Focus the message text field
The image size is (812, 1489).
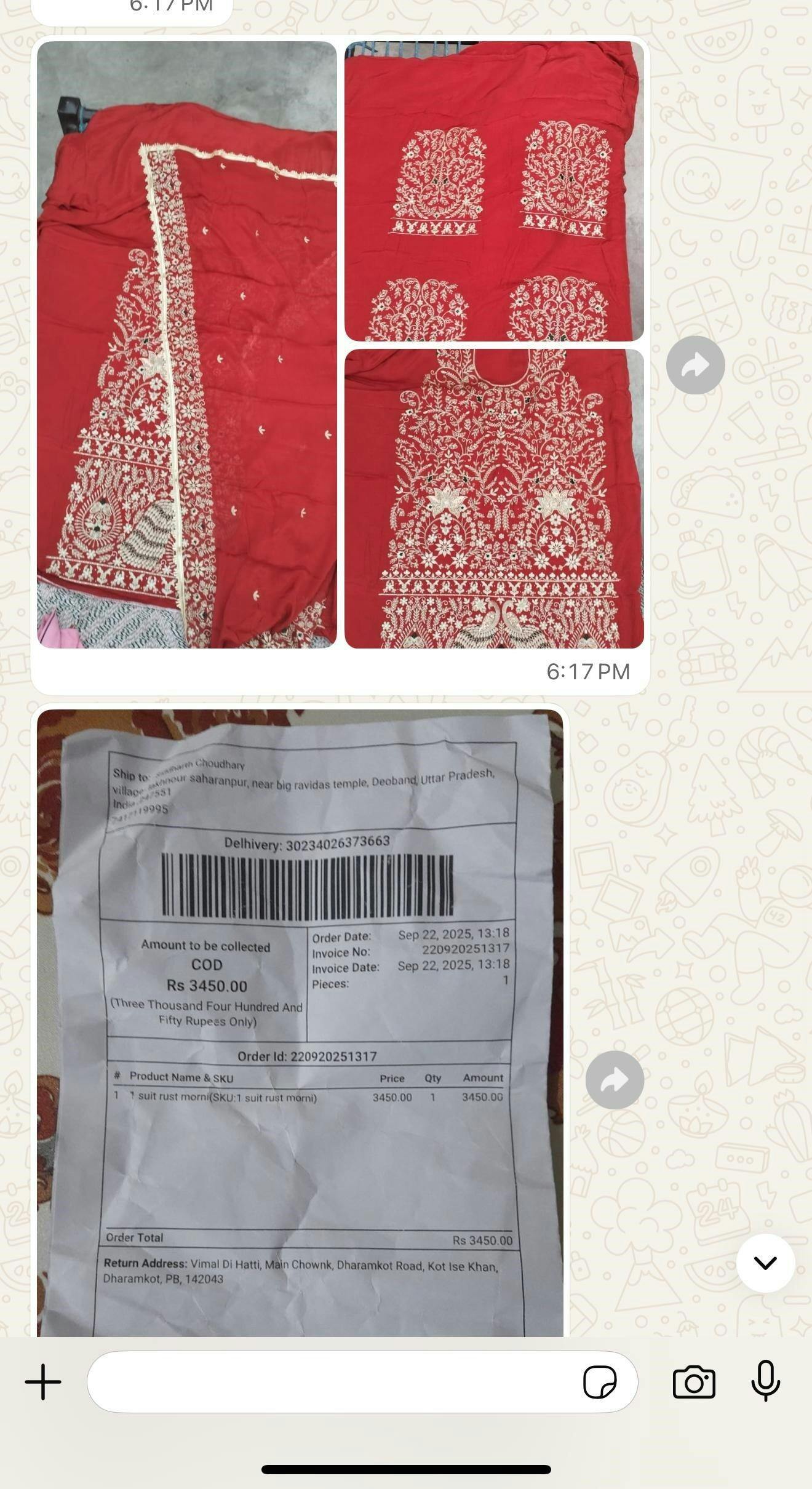332,1382
